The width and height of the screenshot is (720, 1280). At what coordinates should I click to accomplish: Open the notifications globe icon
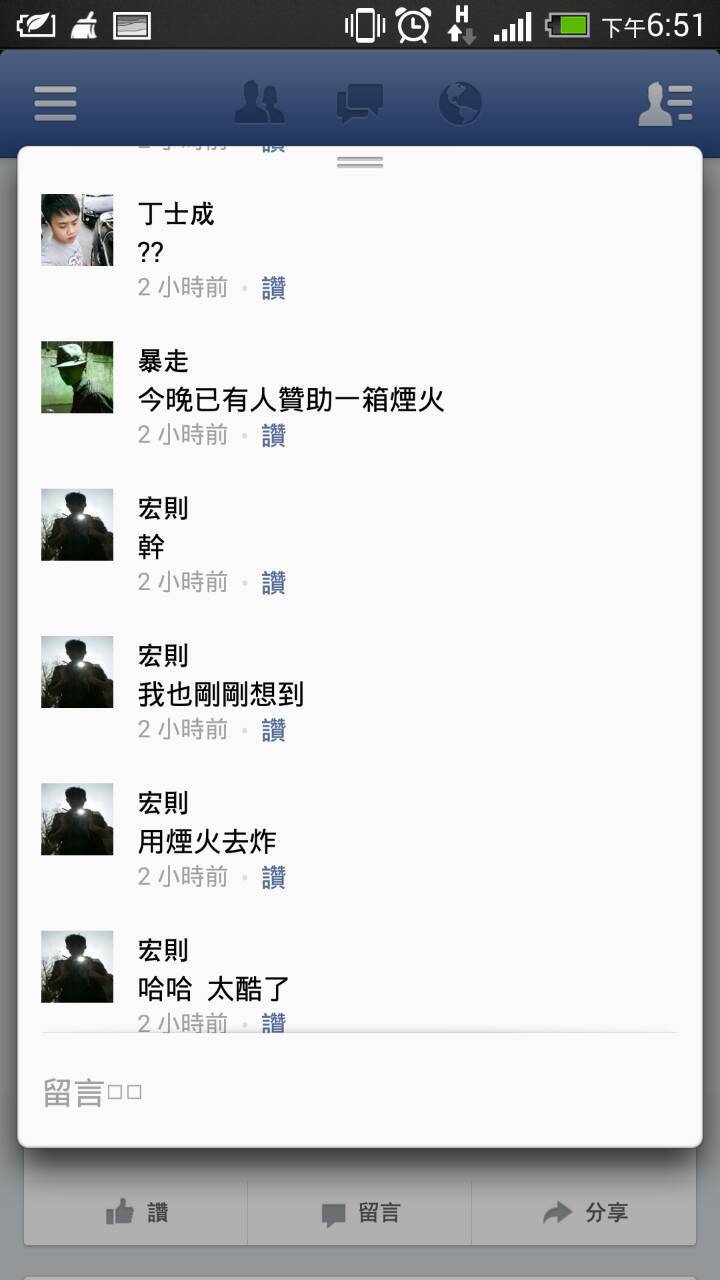460,104
